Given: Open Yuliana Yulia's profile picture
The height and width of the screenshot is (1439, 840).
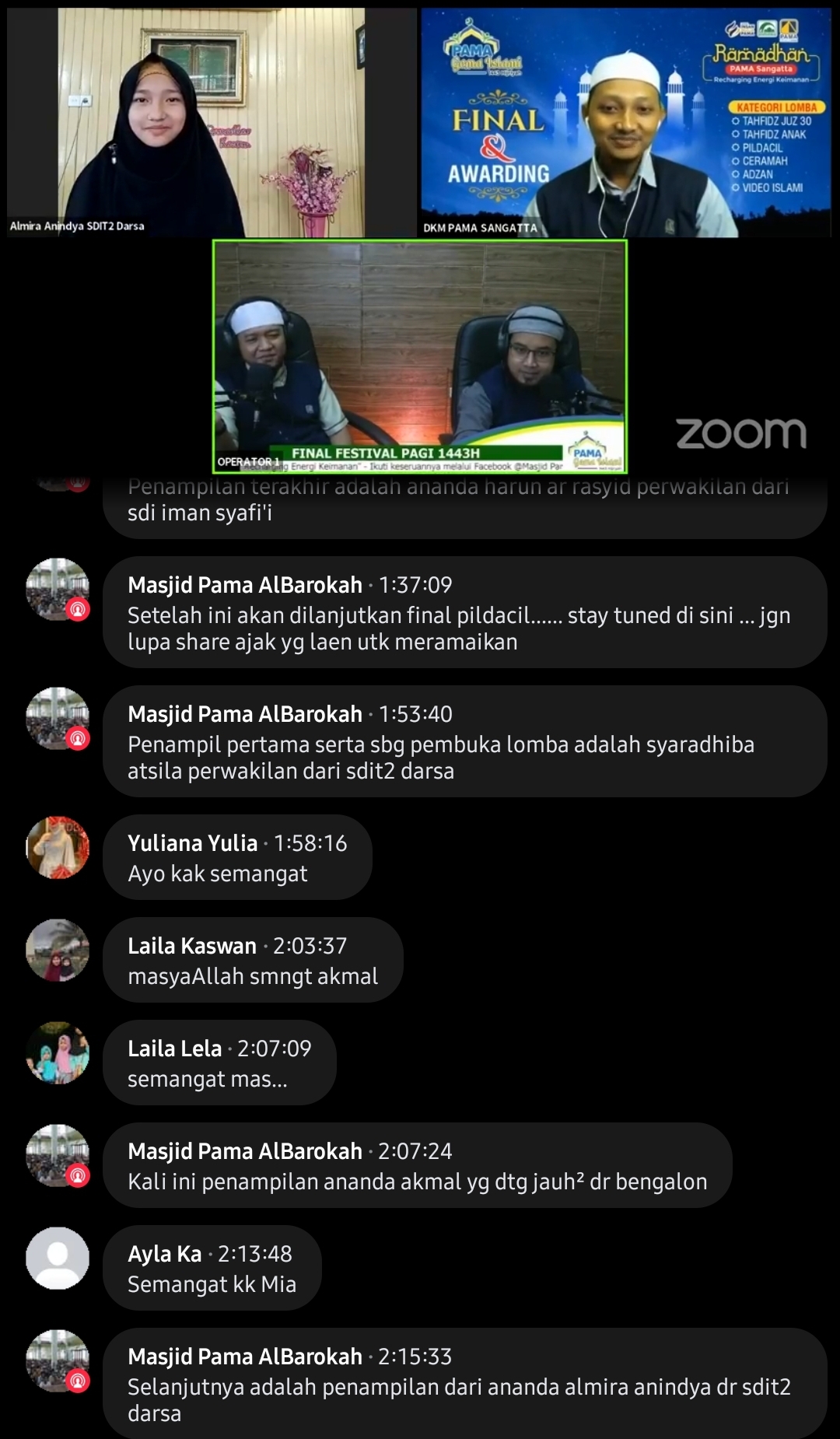Looking at the screenshot, I should 58,847.
